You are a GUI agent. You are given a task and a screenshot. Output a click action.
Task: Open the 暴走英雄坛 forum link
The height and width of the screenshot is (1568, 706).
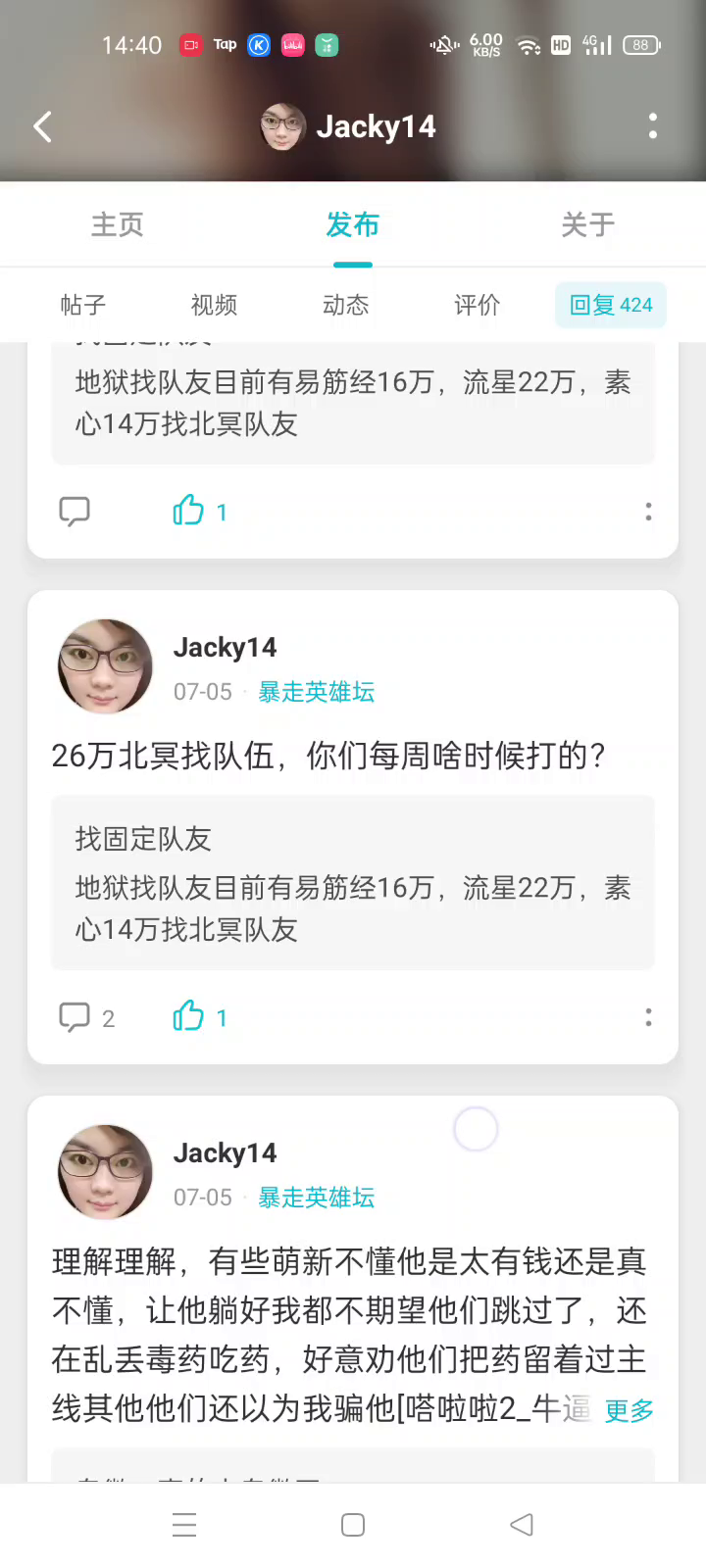316,692
